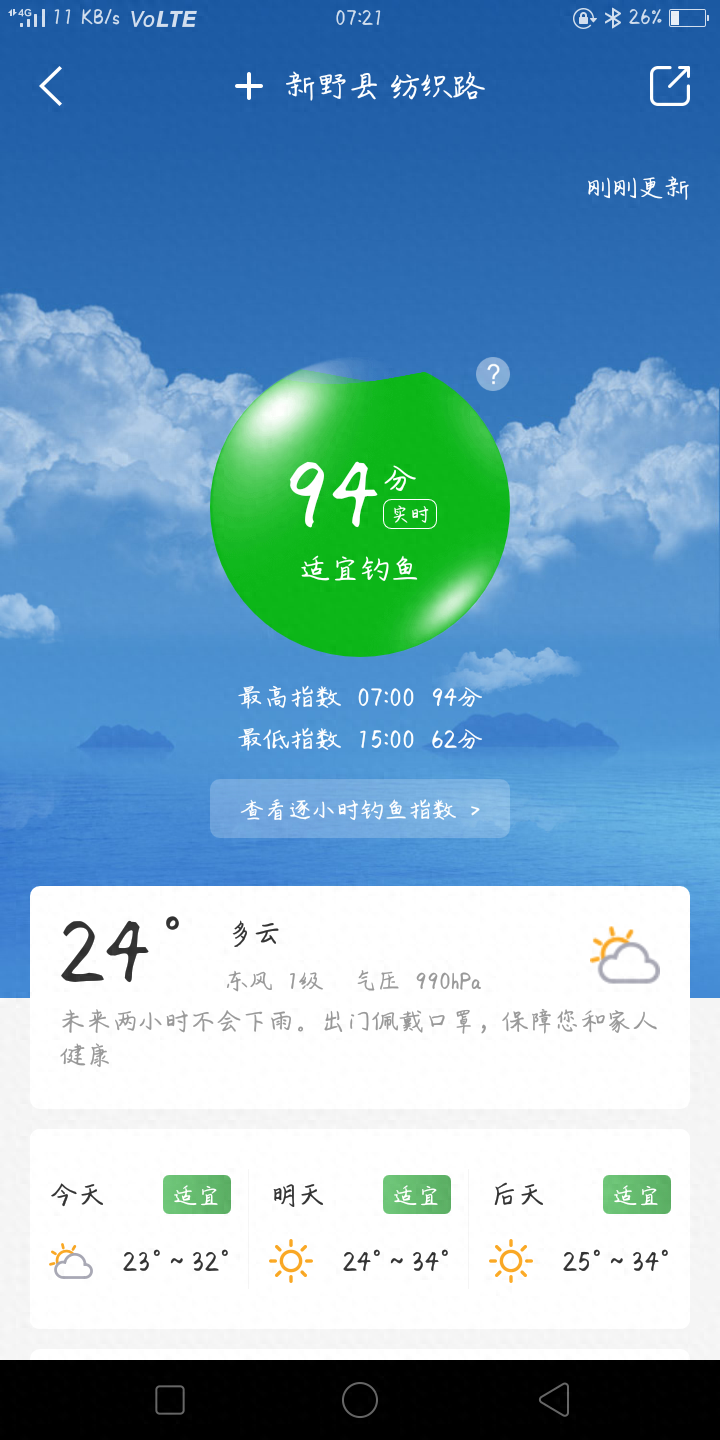The image size is (720, 1440).
Task: Tap the 94分 适宜钓鱼 score ball
Action: 360,510
